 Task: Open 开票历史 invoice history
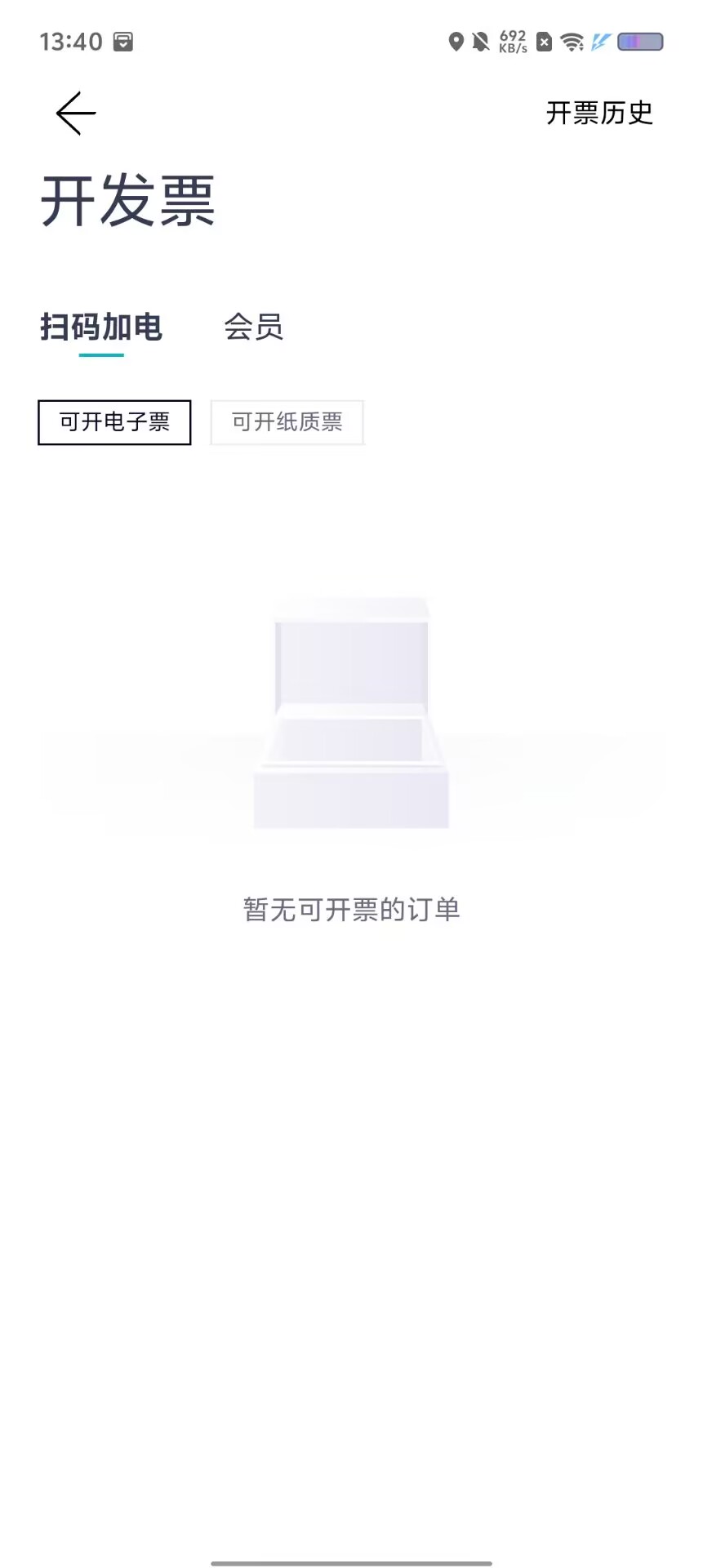[x=599, y=114]
